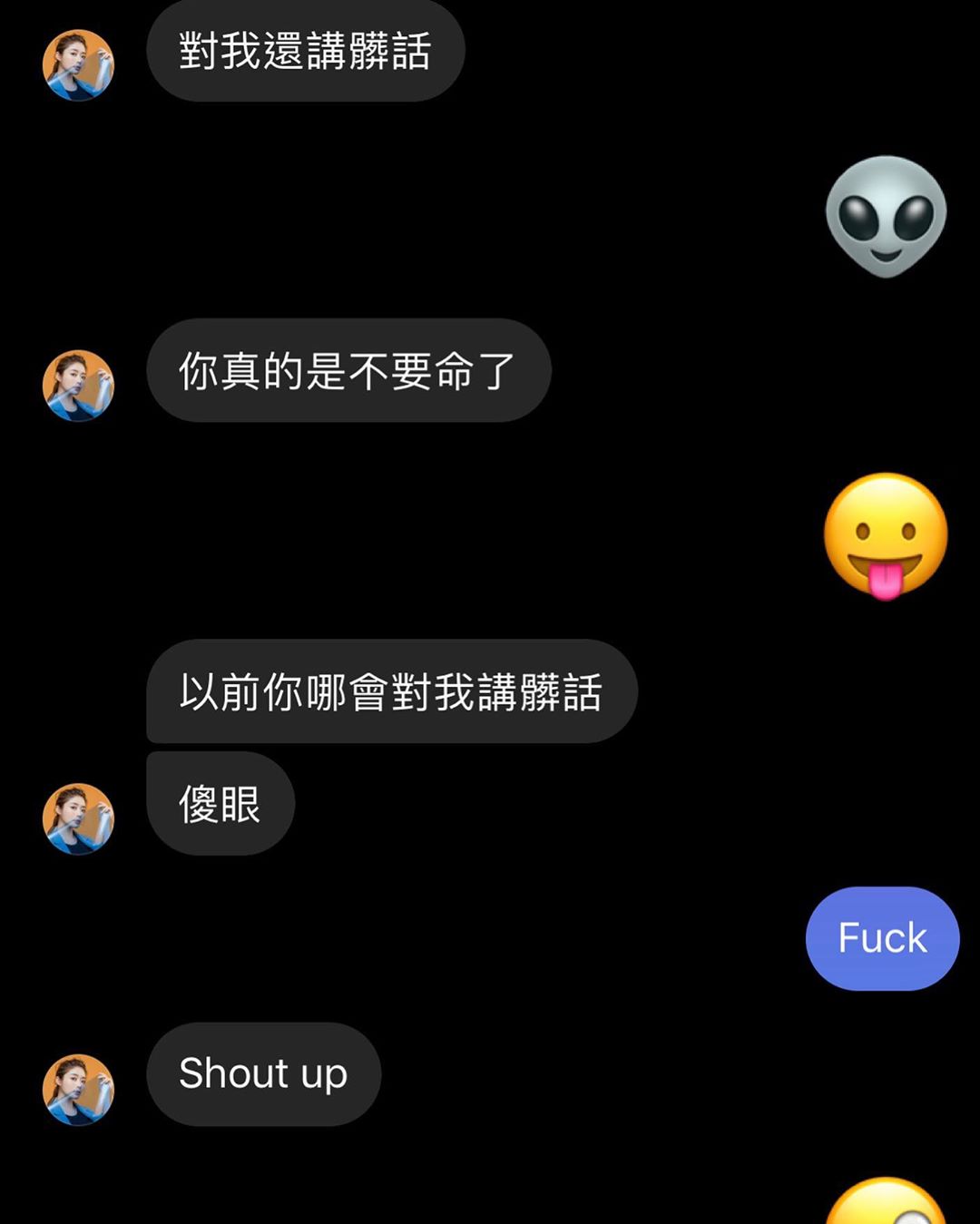The height and width of the screenshot is (1224, 980).
Task: Click the message 以前你哪會對我講髒話
Action: point(390,690)
